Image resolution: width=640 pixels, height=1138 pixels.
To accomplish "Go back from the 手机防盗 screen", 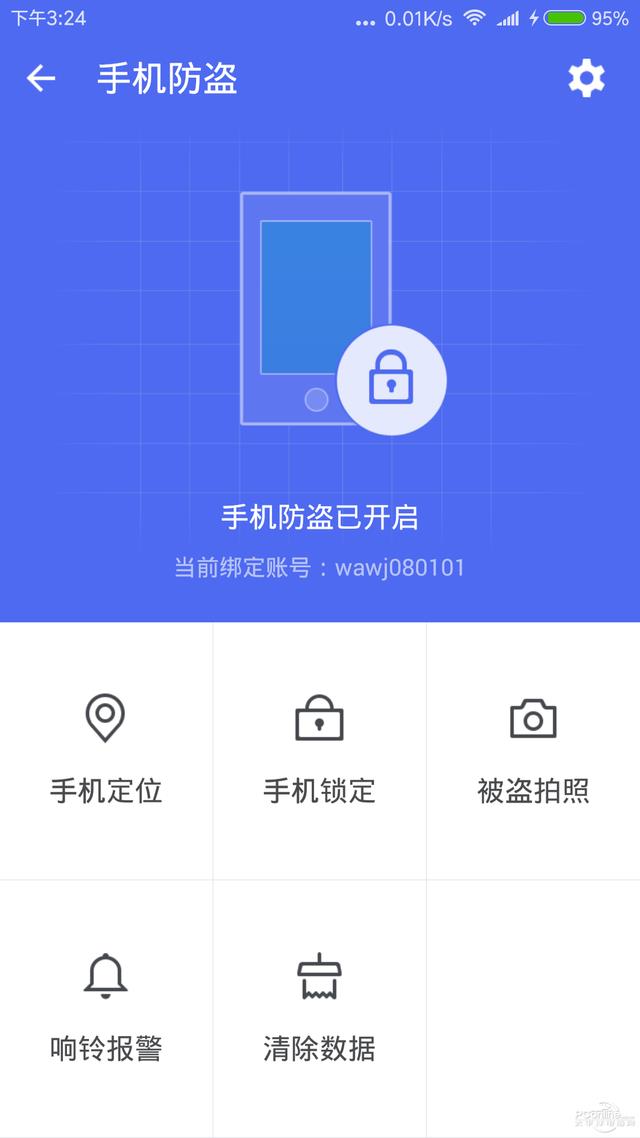I will coord(41,78).
